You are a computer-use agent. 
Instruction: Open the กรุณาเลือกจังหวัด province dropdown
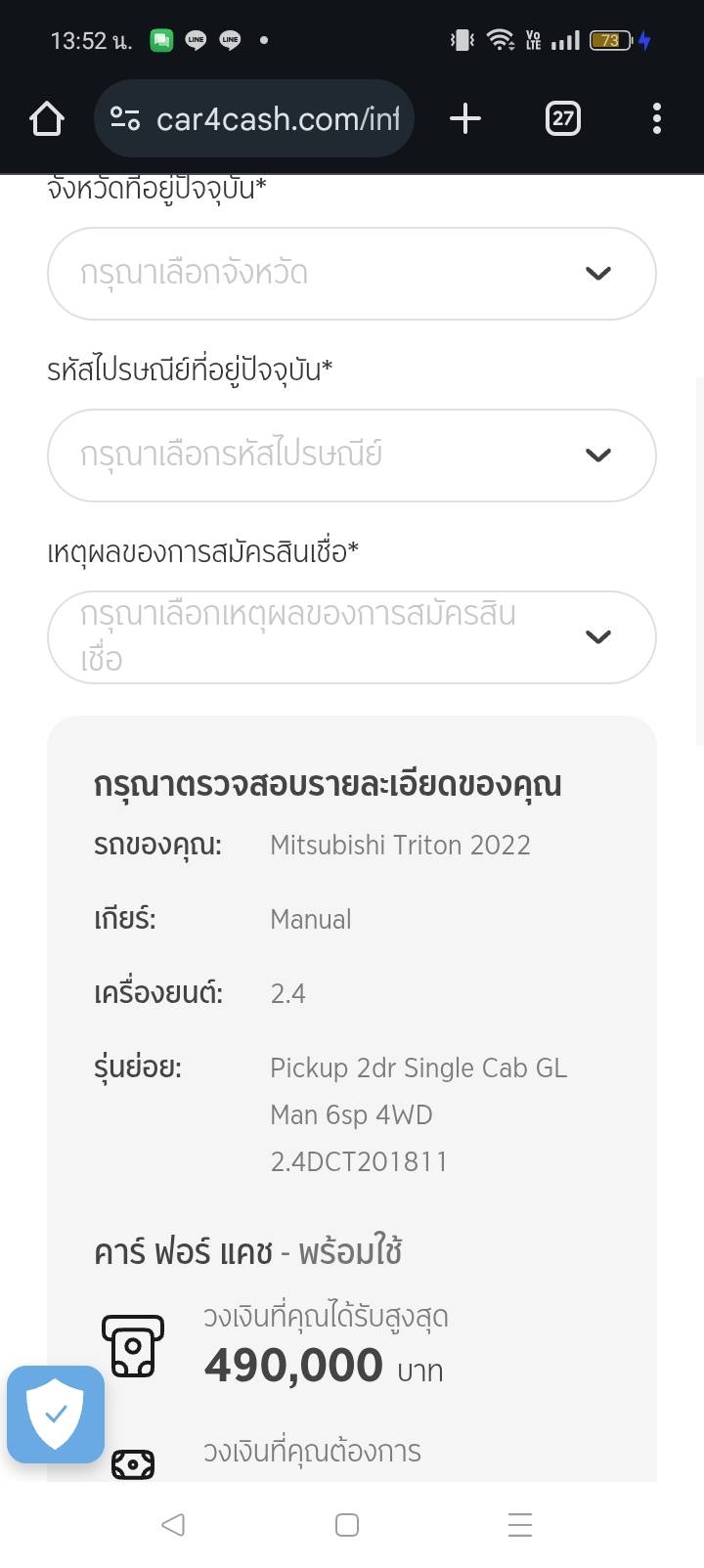point(351,274)
